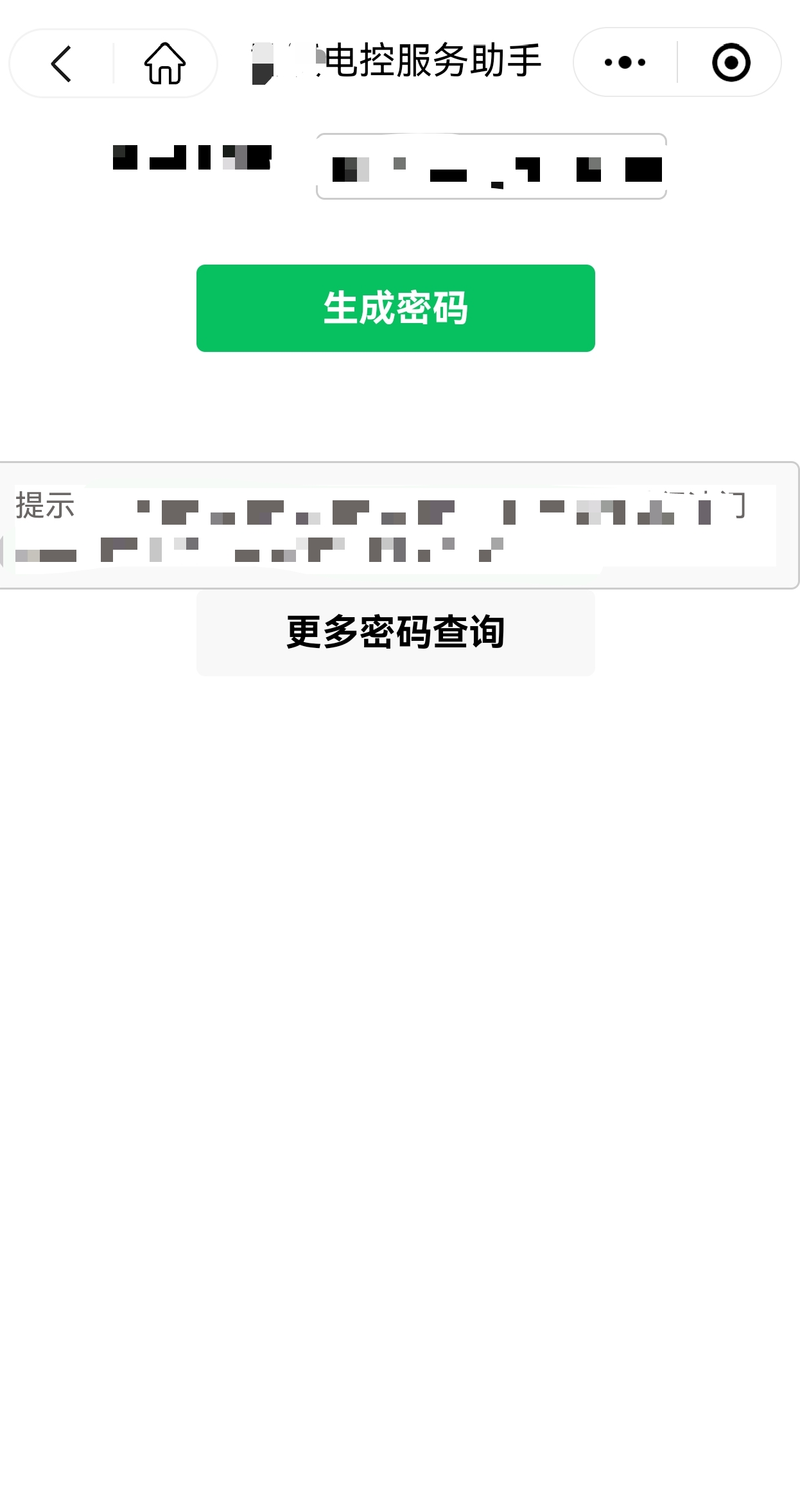Close the mini program via target icon

(x=731, y=63)
